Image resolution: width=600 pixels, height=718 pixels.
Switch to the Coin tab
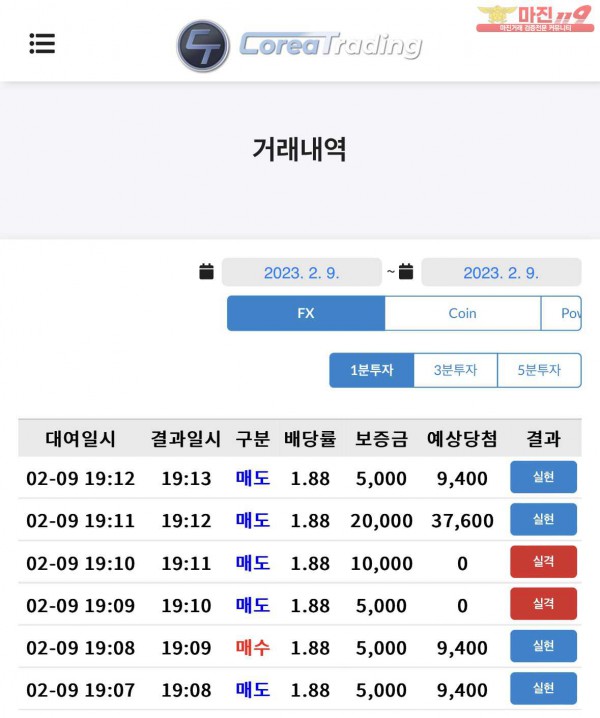pyautogui.click(x=462, y=313)
